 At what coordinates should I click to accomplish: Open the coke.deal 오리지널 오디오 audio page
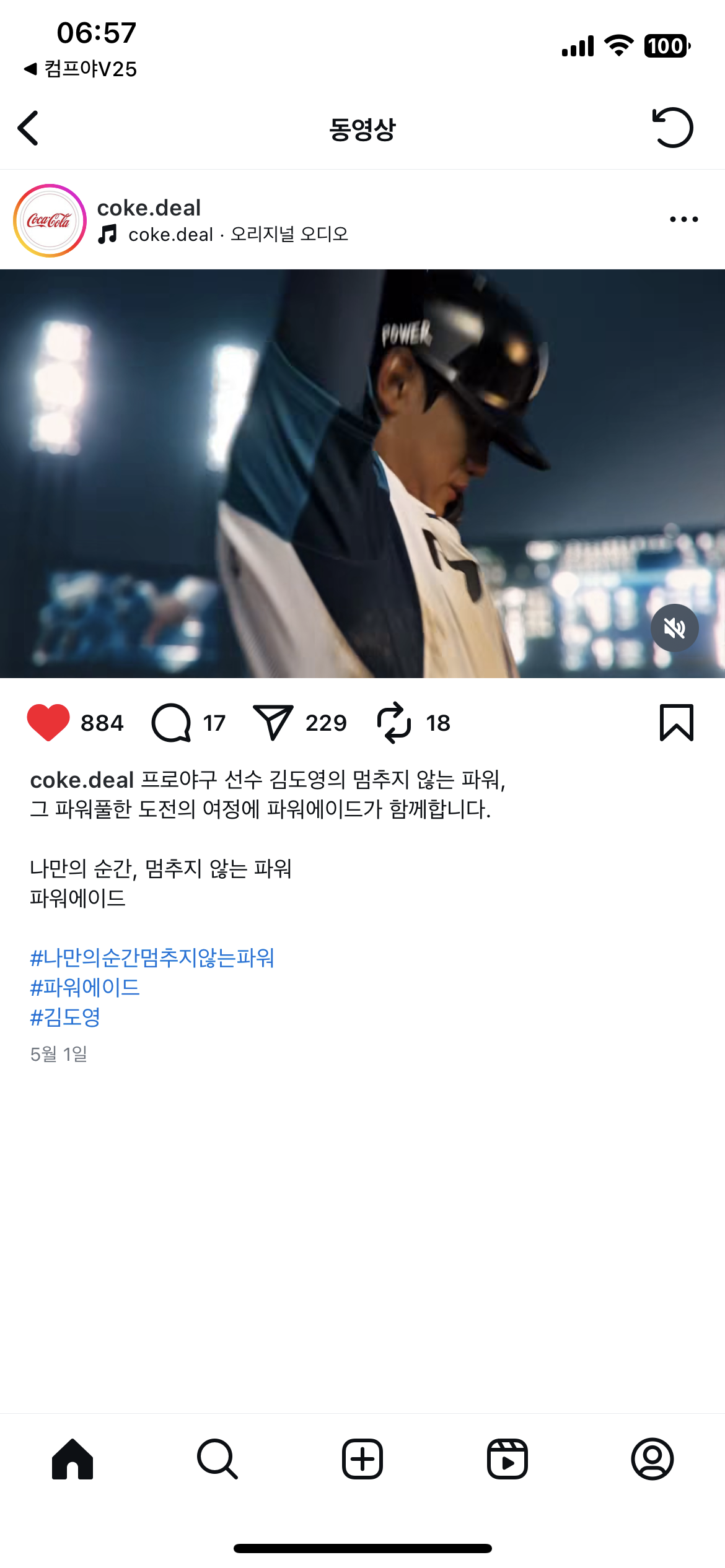[238, 235]
